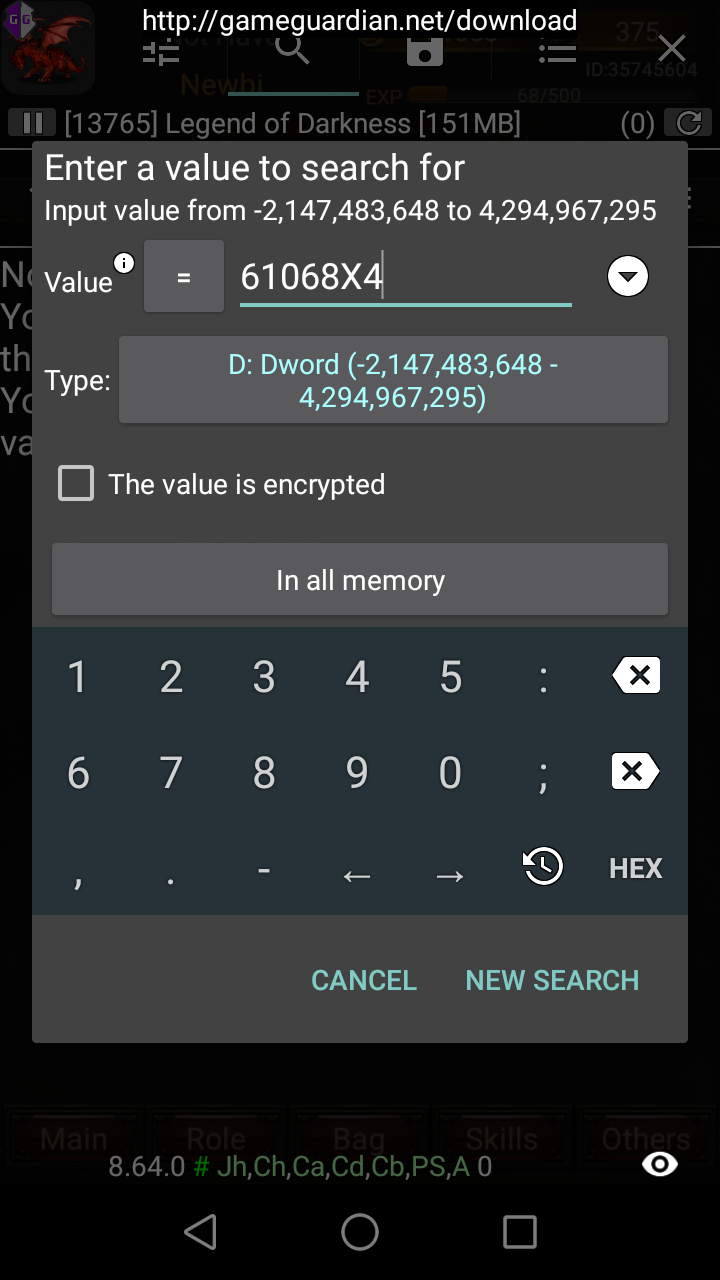This screenshot has height=1280, width=720.
Task: Type digit 5 on the keypad
Action: click(450, 677)
